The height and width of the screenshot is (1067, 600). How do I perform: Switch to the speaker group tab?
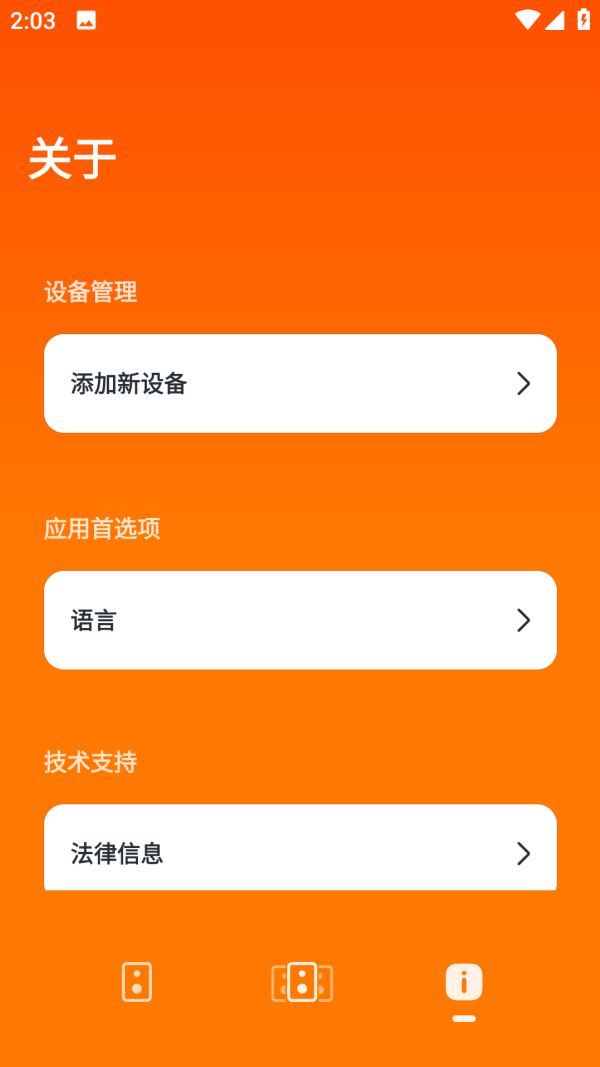click(302, 982)
